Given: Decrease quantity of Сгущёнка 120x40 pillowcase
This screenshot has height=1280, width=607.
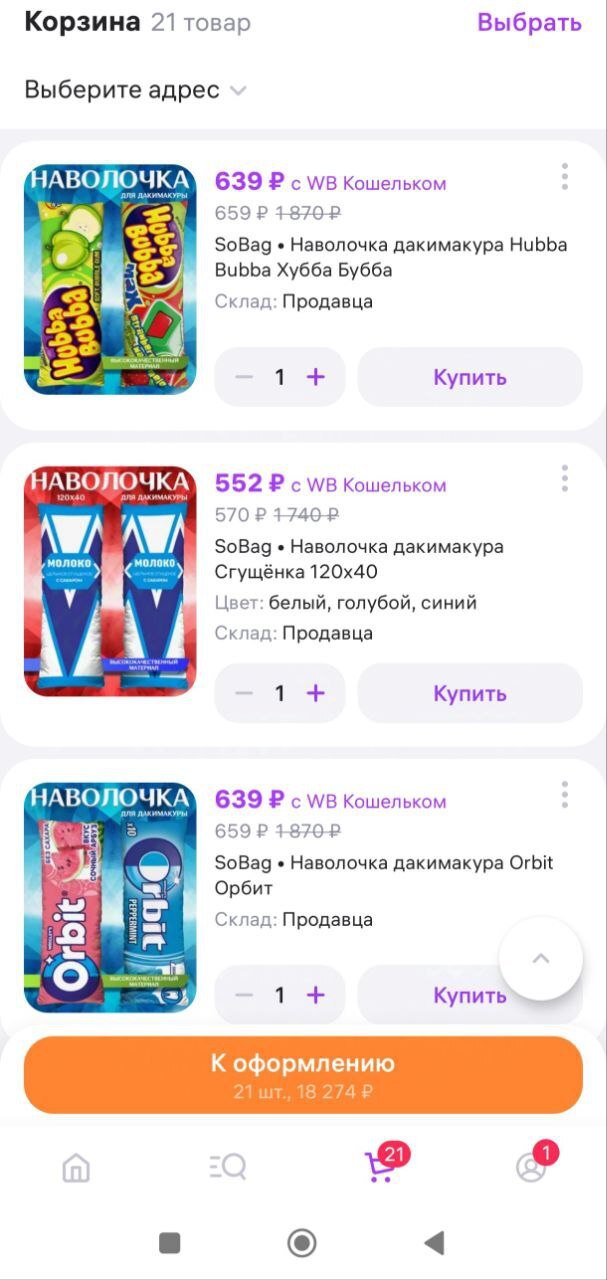Looking at the screenshot, I should tap(244, 693).
